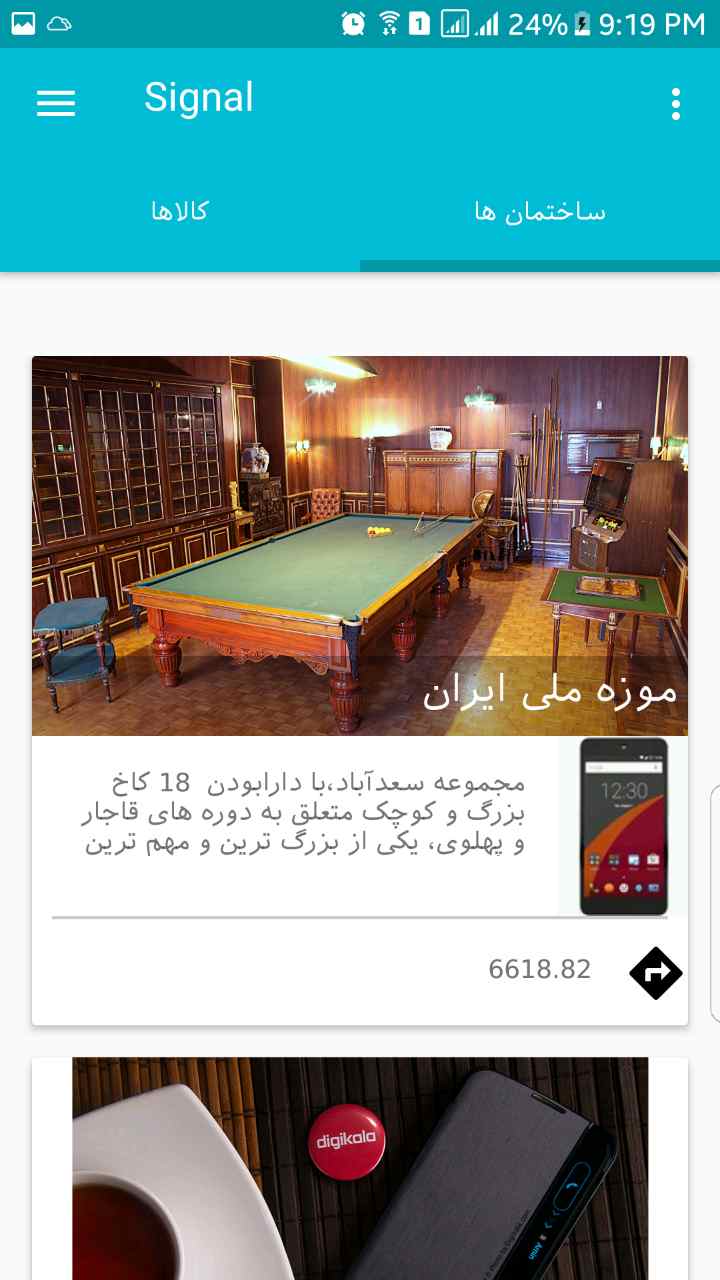Select the ساختمان ها tab
This screenshot has height=1280, width=720.
540,211
